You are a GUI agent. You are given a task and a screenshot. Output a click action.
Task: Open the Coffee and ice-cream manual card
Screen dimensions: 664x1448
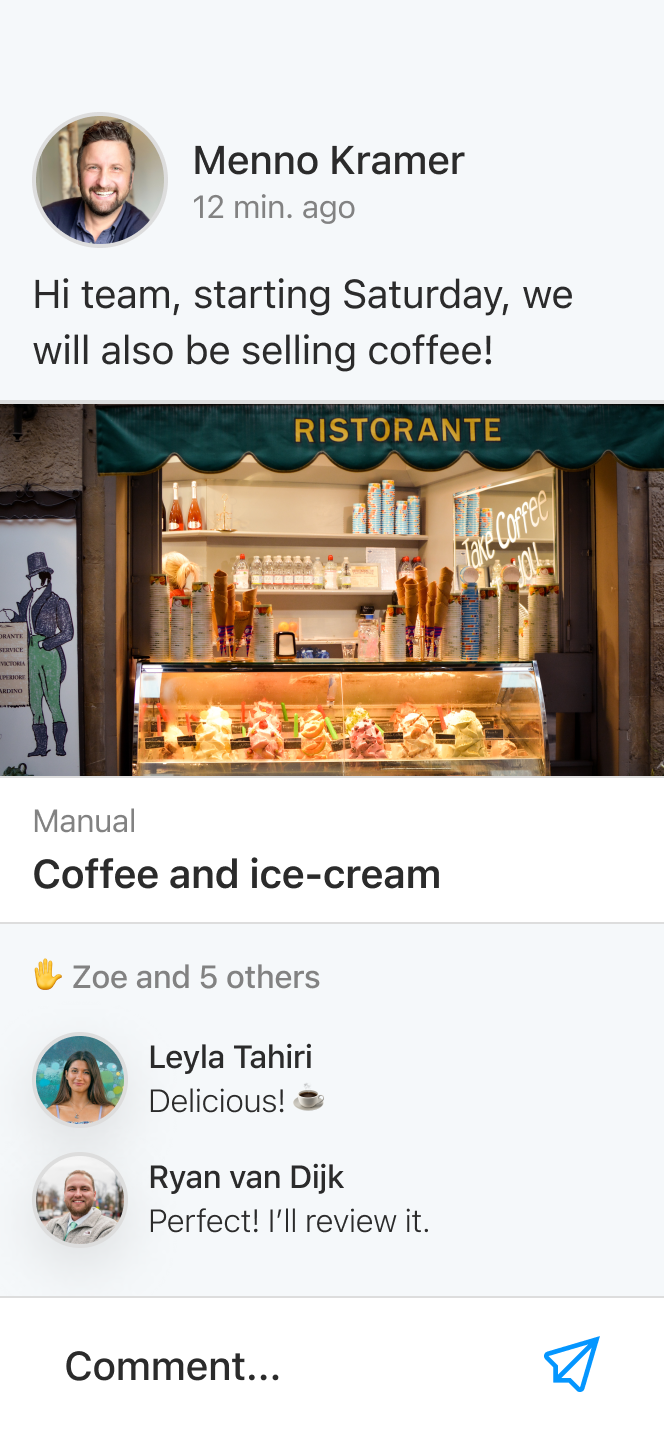pos(237,874)
